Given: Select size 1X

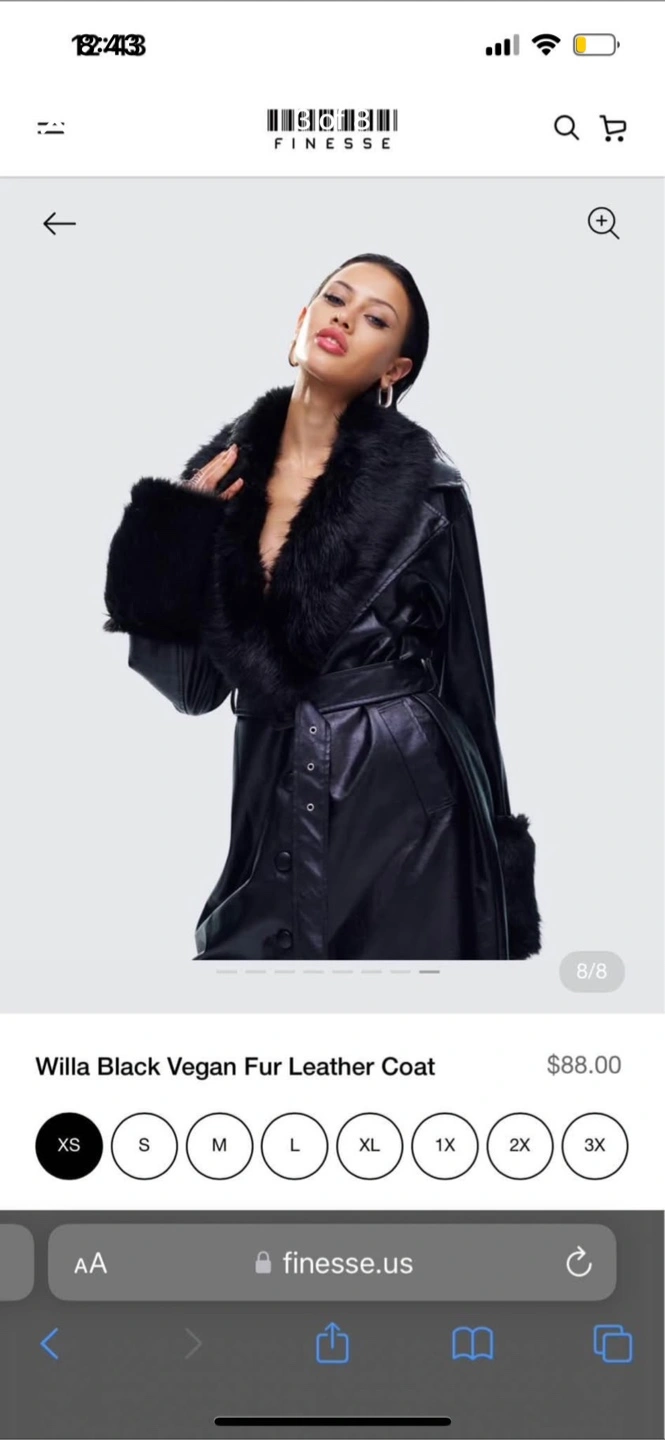Looking at the screenshot, I should [x=445, y=1145].
